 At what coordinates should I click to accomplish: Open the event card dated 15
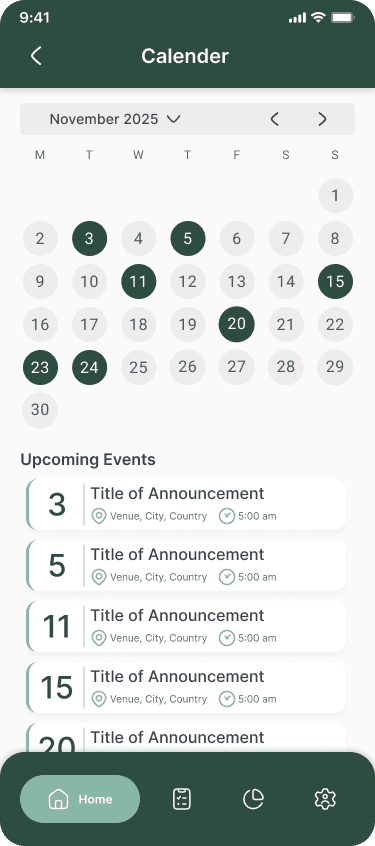[186, 687]
